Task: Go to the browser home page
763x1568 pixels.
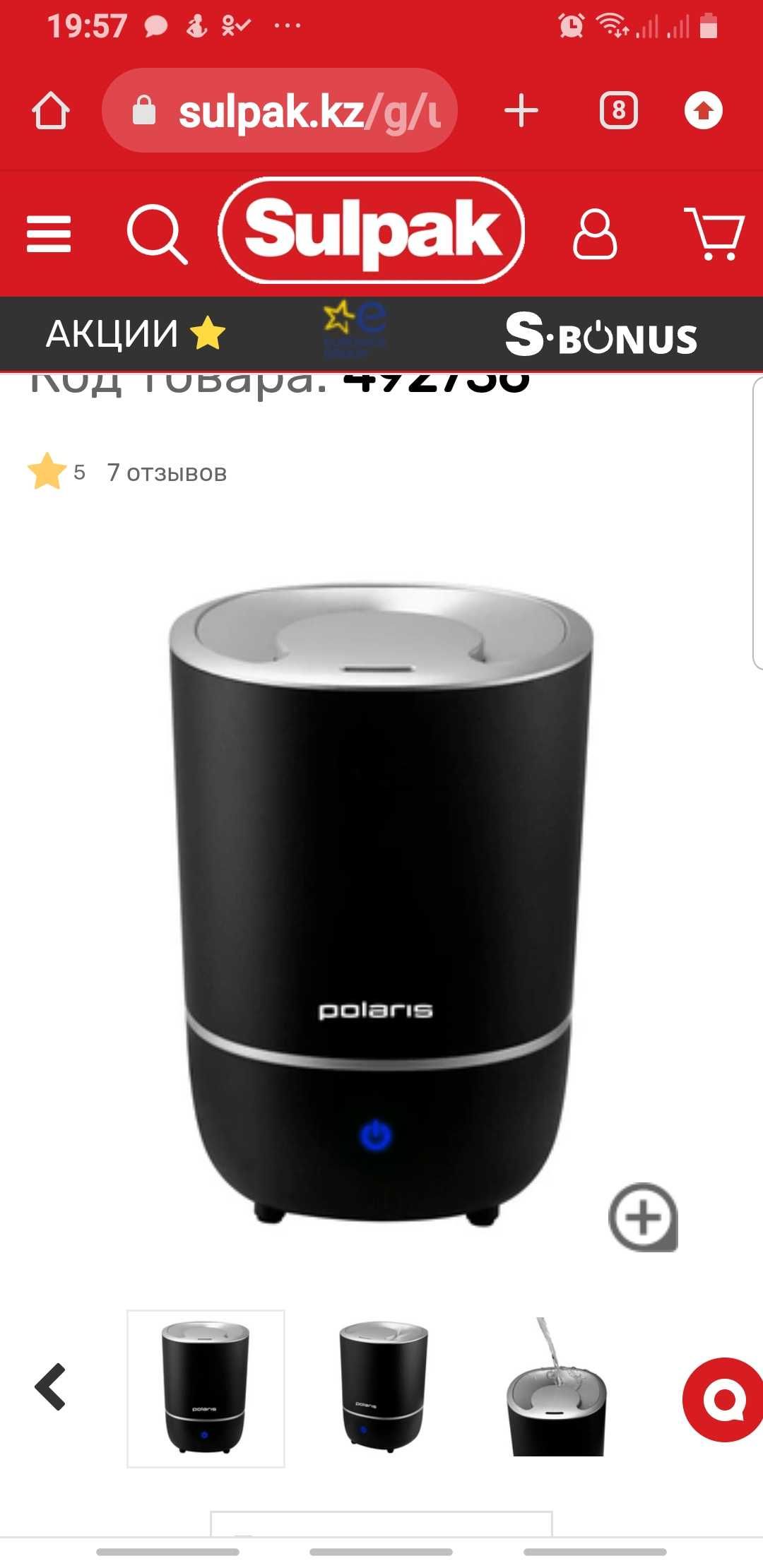Action: tap(50, 111)
